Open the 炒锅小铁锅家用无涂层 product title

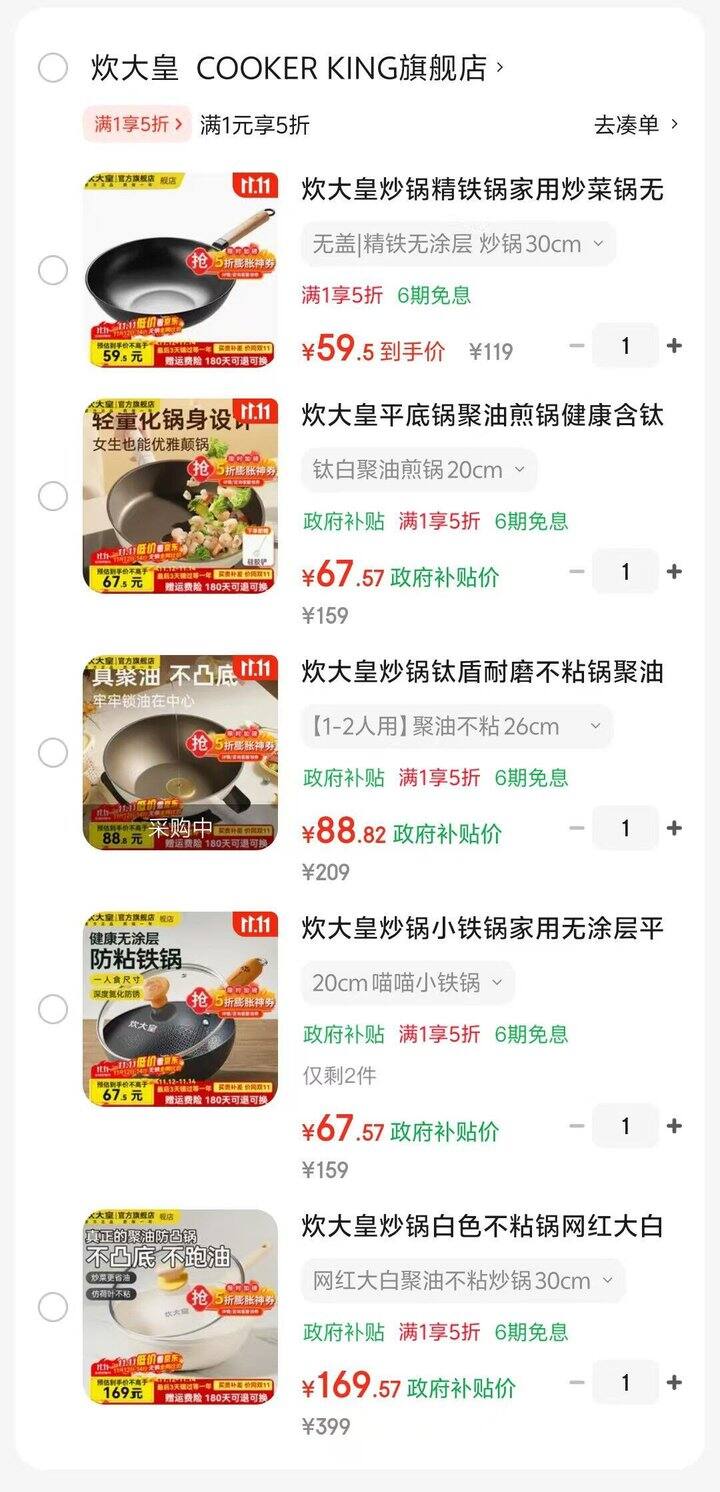point(482,929)
